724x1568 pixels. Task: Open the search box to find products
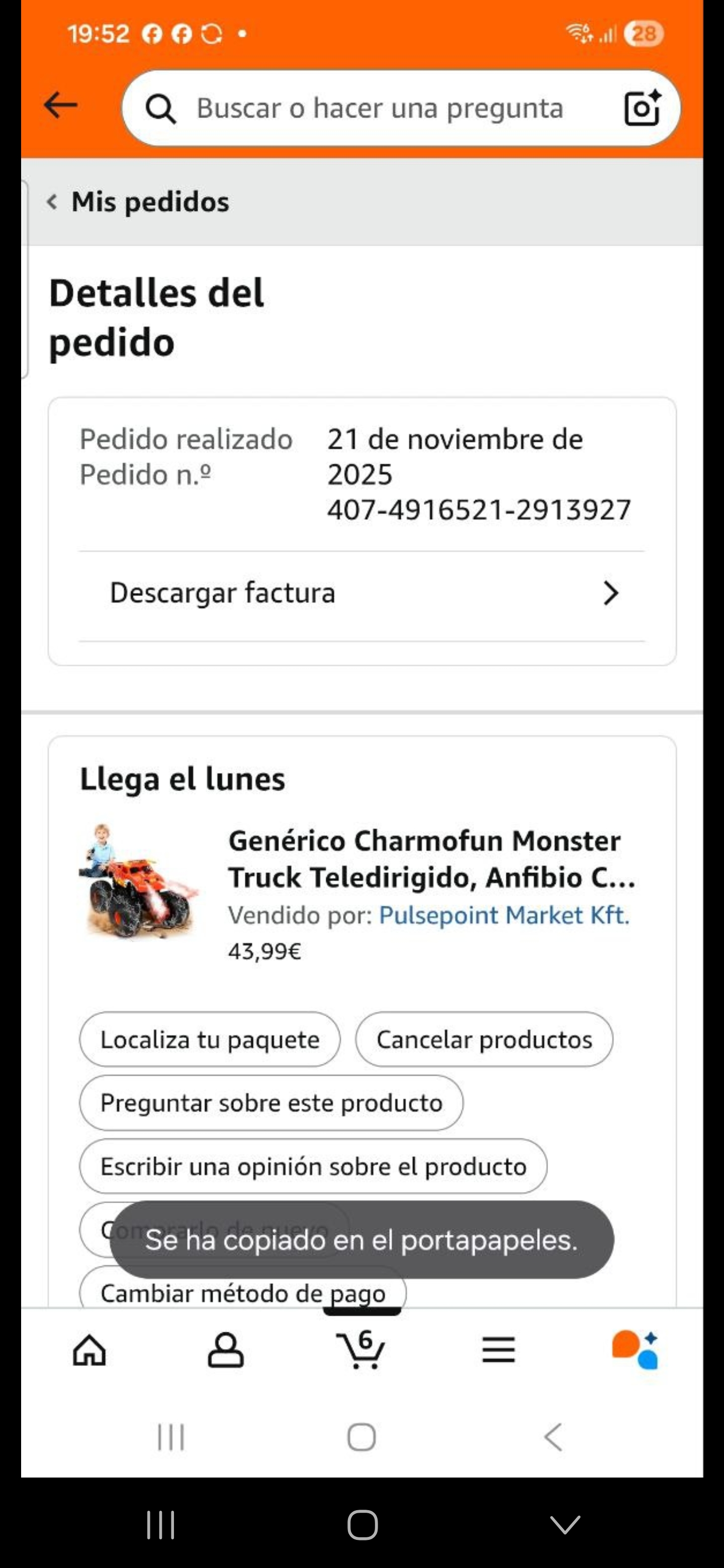click(378, 109)
